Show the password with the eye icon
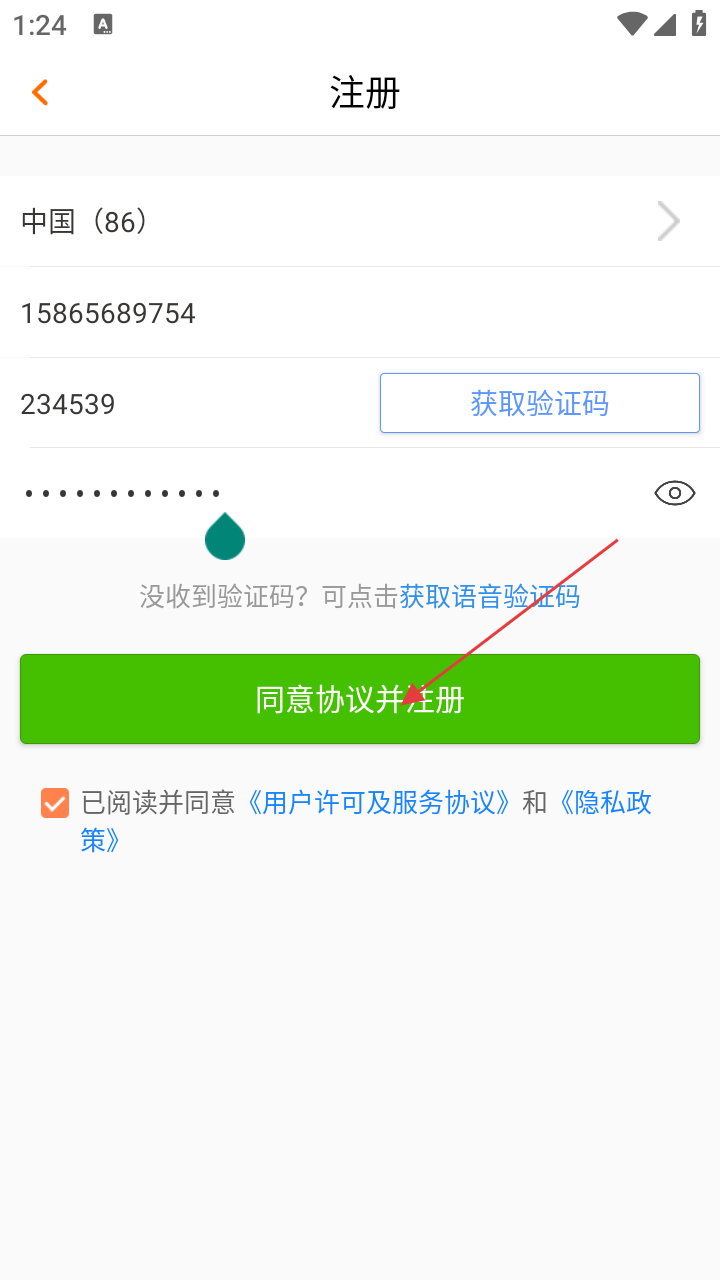 [x=674, y=493]
